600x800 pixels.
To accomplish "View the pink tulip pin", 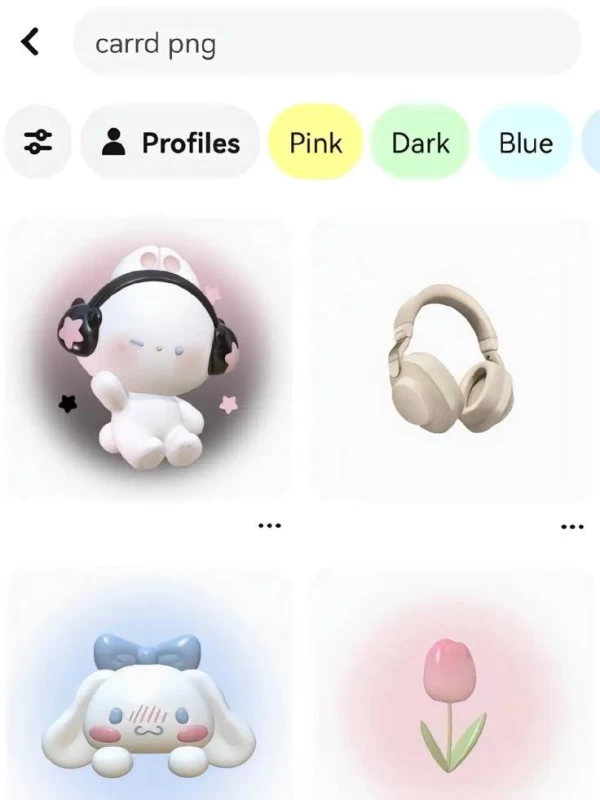I will pos(450,690).
